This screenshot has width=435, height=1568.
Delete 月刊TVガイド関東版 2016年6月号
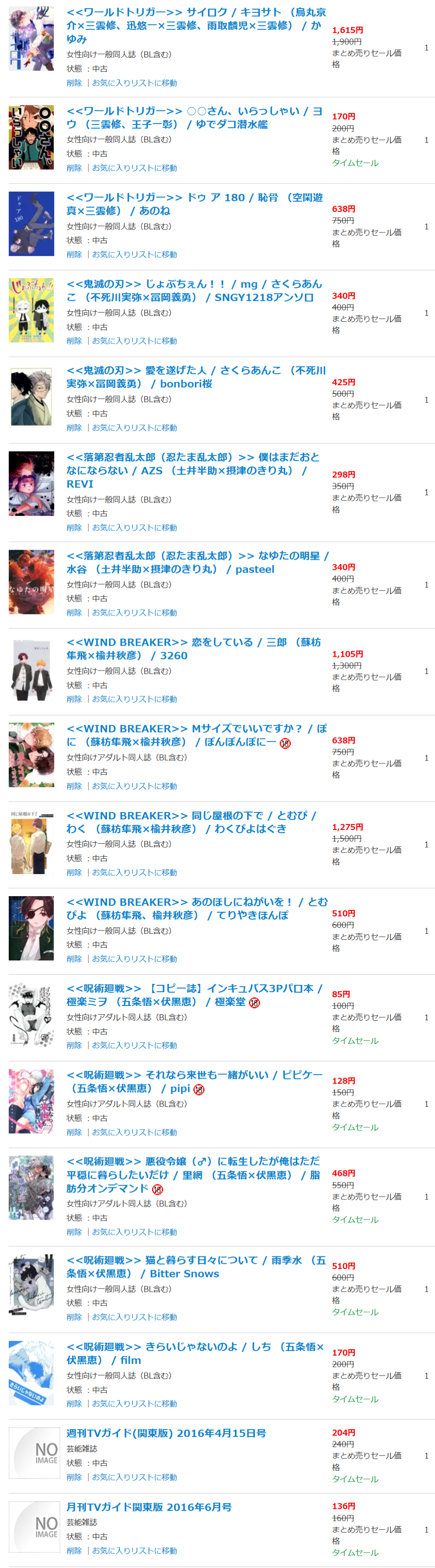coord(73,1551)
